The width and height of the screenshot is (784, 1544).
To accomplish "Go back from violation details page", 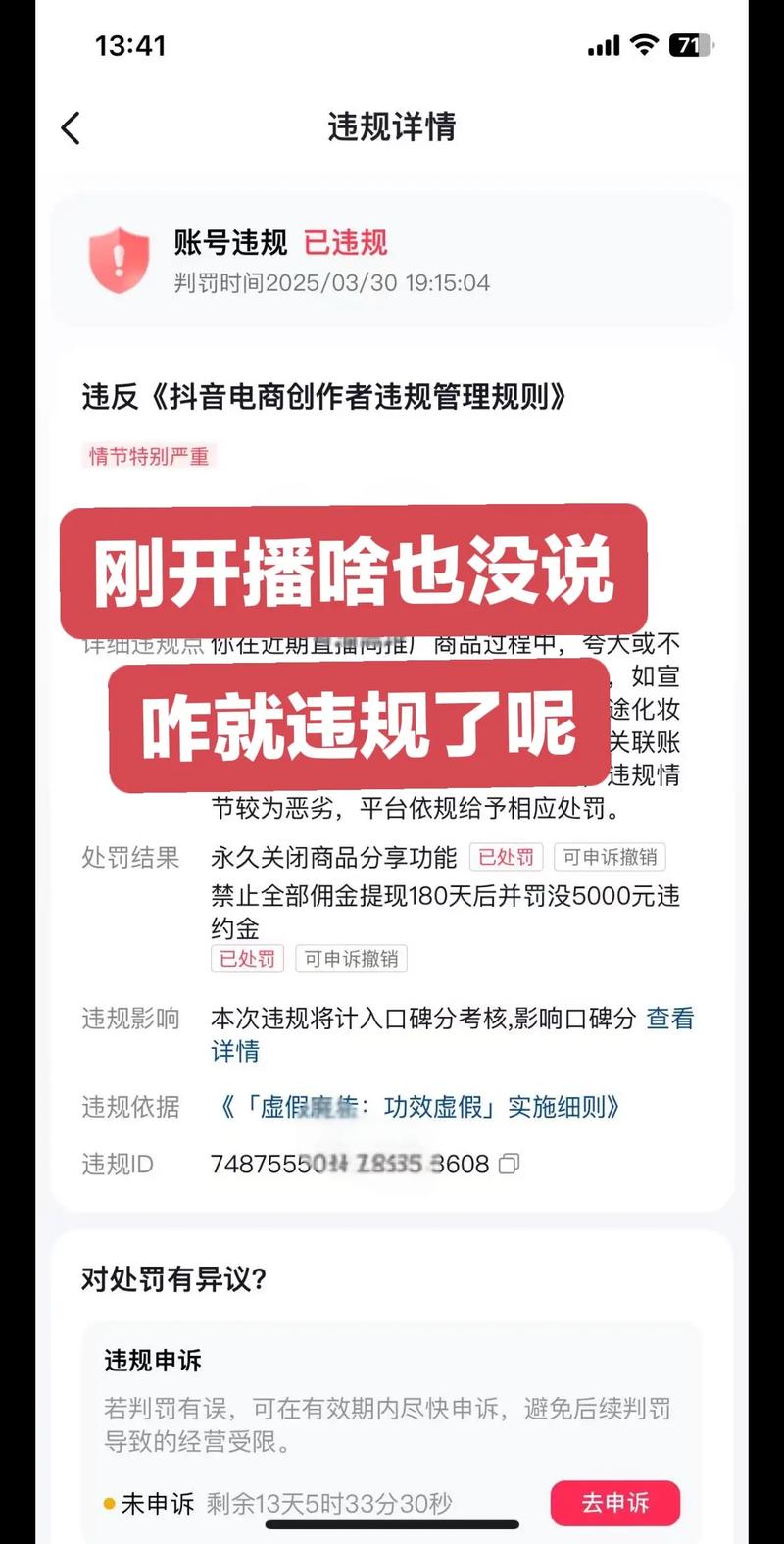I will tap(71, 127).
